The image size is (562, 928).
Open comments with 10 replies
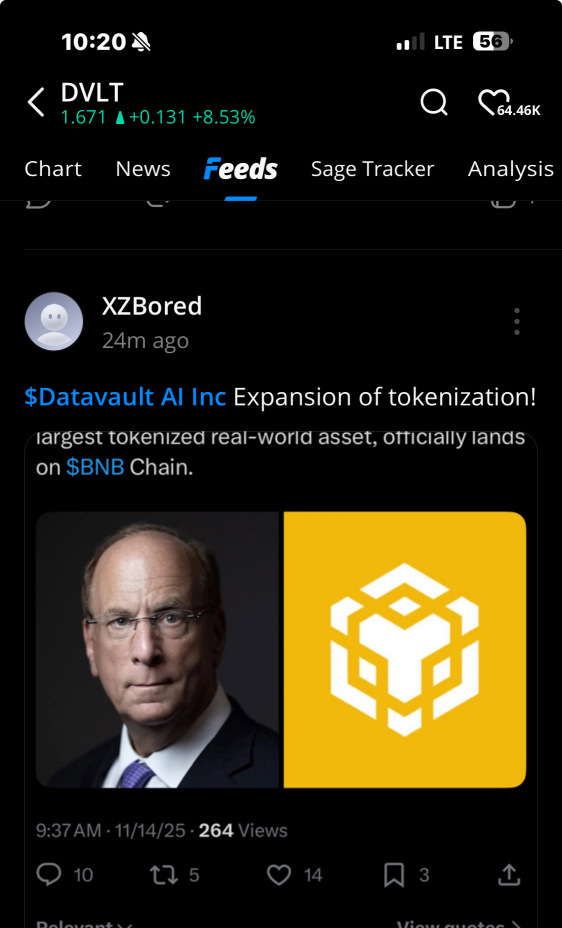click(x=64, y=875)
